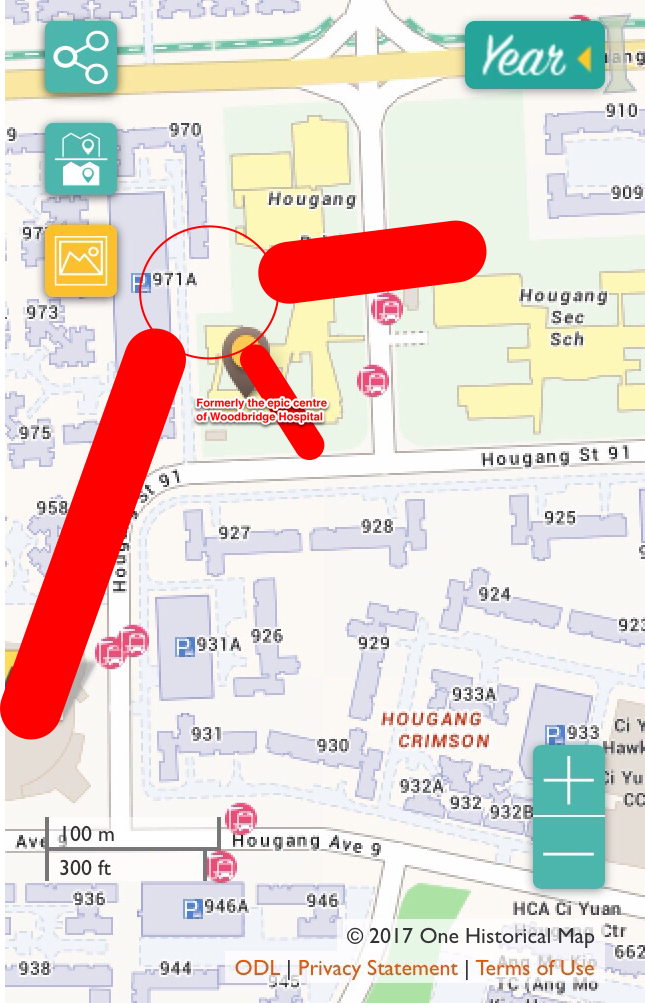Zoom out with the minus button
645x1003 pixels.
point(569,853)
